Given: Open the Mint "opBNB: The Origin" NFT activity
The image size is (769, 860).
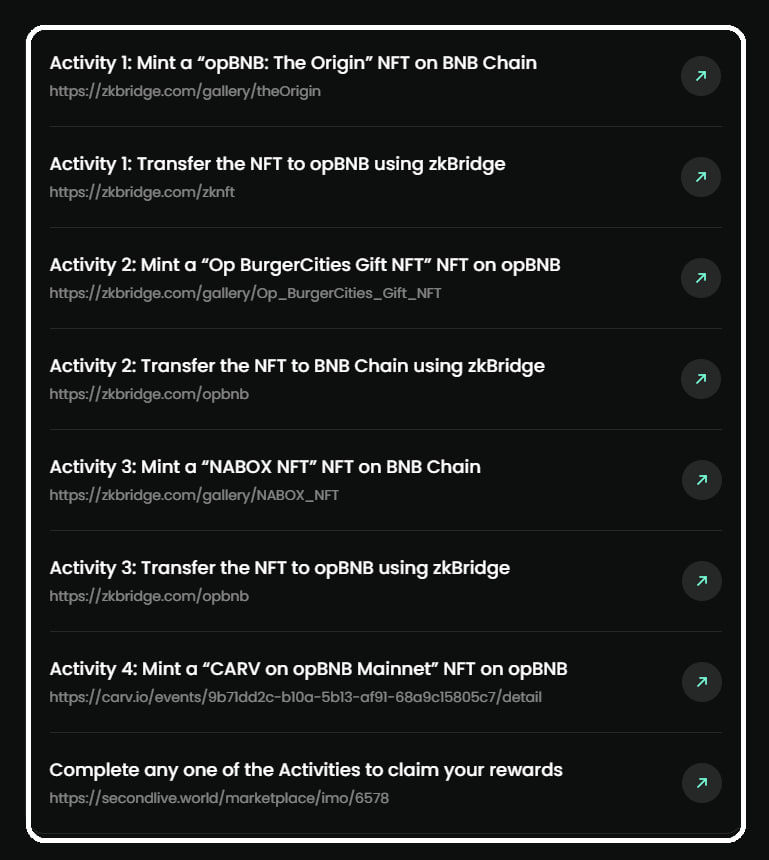Looking at the screenshot, I should point(700,76).
